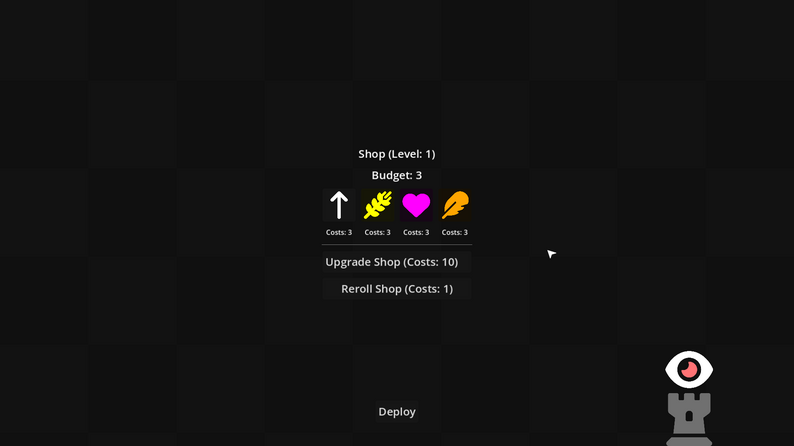The width and height of the screenshot is (794, 446).
Task: Tap the Deploy button
Action: [x=397, y=412]
